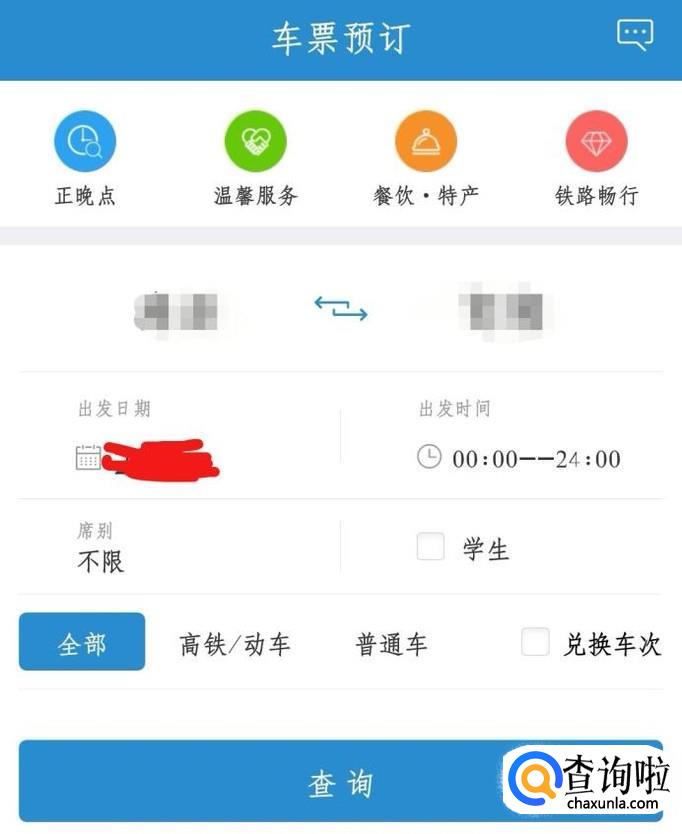Swap departure and arrival stations
The height and width of the screenshot is (834, 682).
(x=340, y=308)
